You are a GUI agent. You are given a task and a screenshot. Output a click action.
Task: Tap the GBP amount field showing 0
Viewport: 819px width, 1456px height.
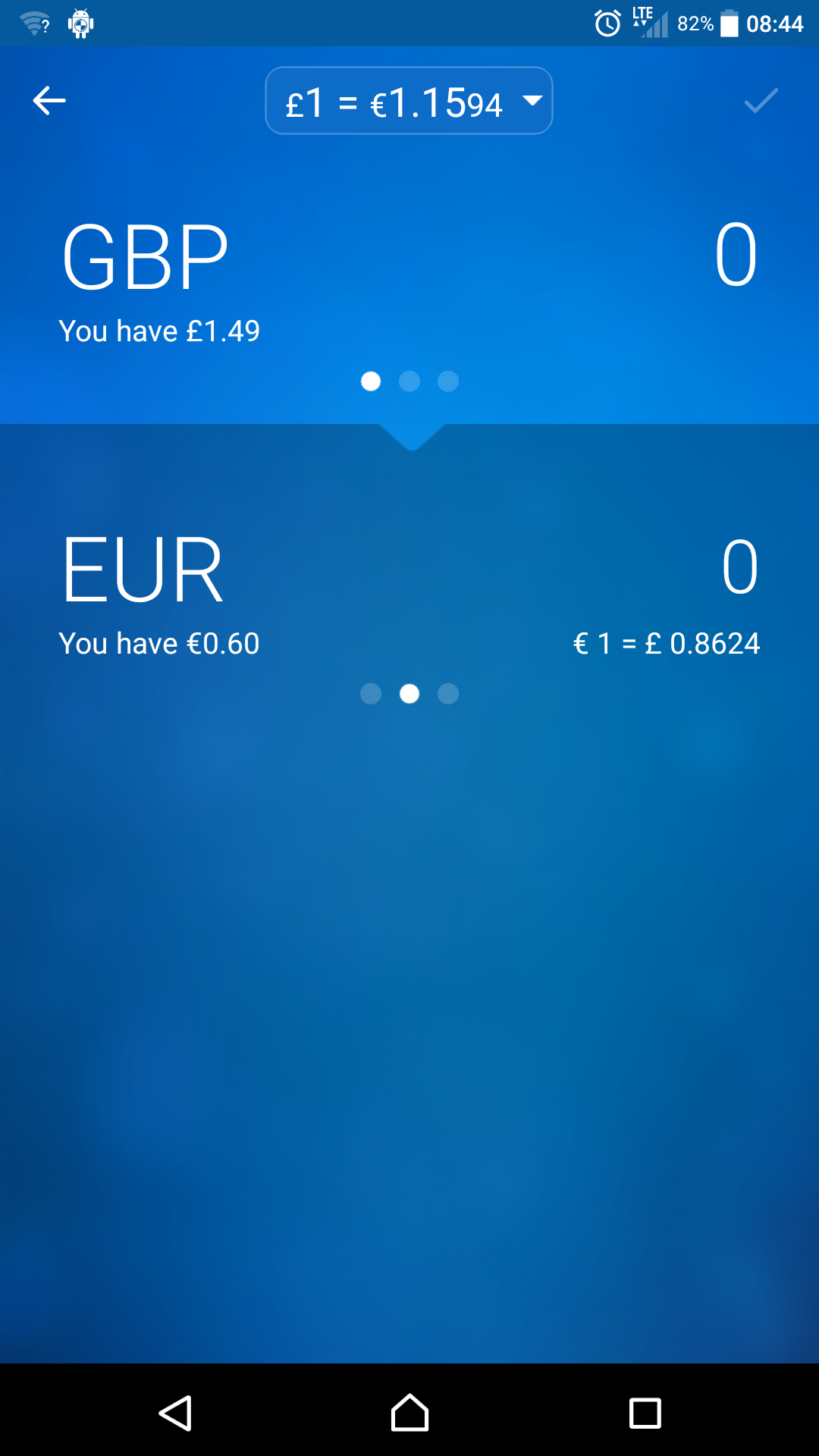pos(736,255)
